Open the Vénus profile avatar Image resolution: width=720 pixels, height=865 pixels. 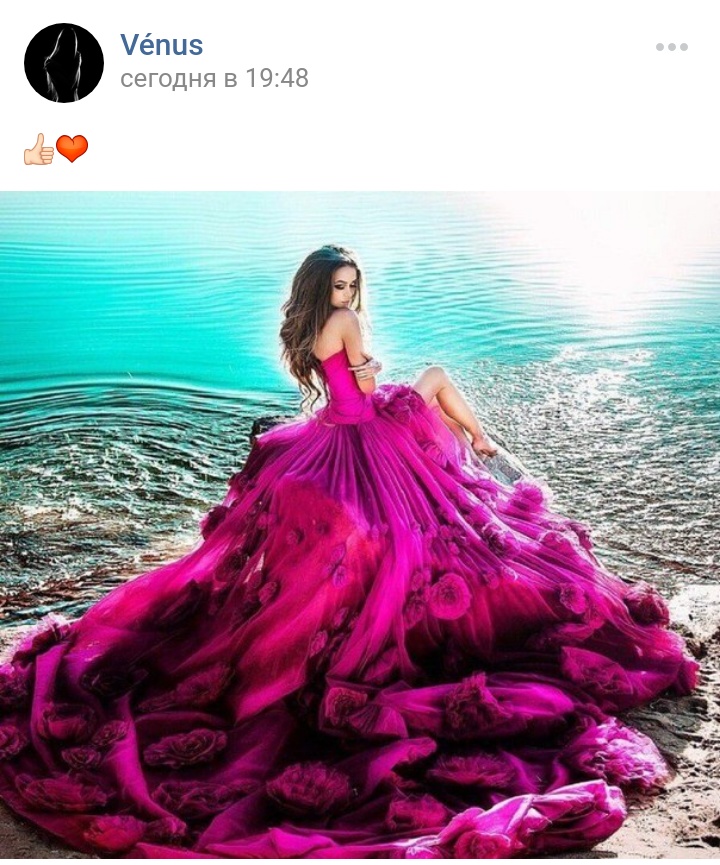tap(64, 63)
